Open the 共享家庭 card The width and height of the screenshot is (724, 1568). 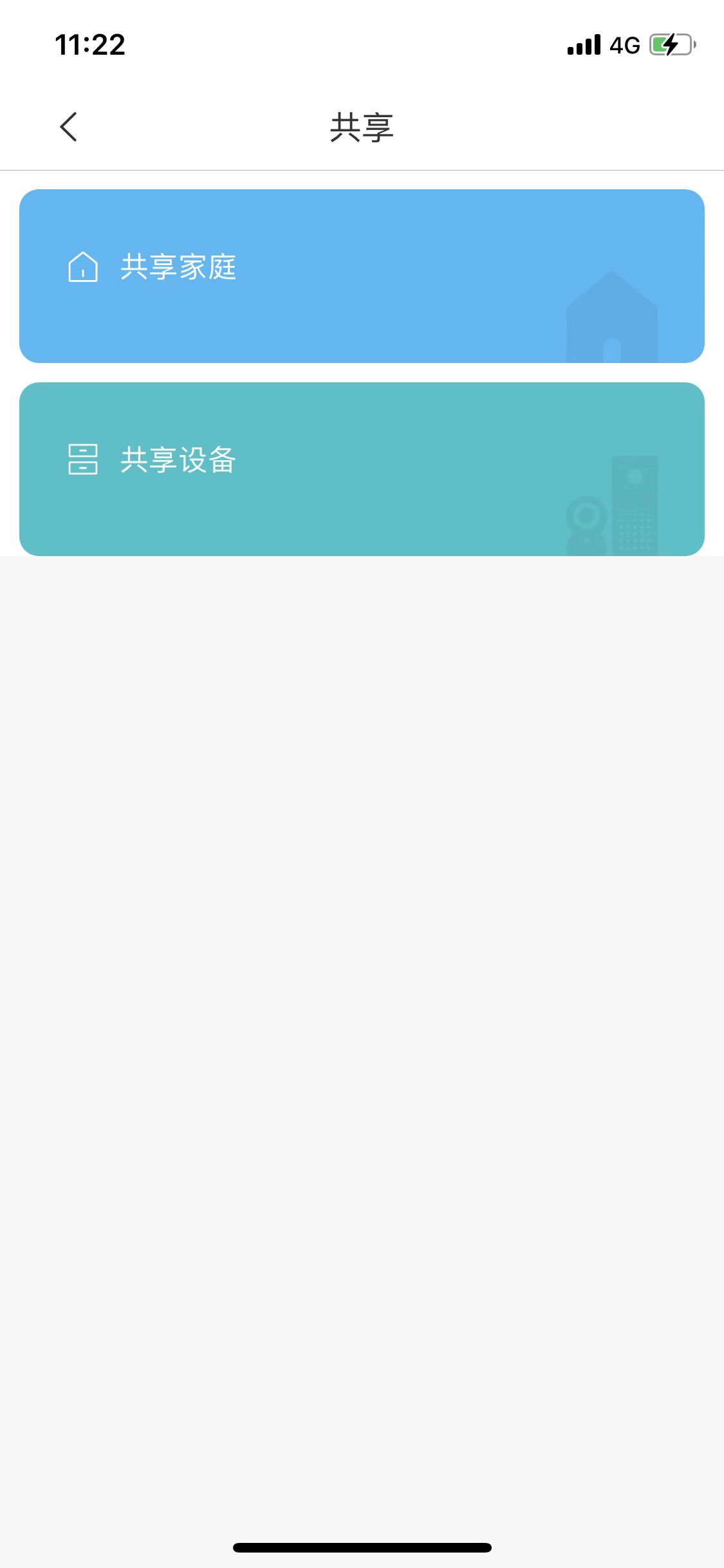tap(361, 276)
